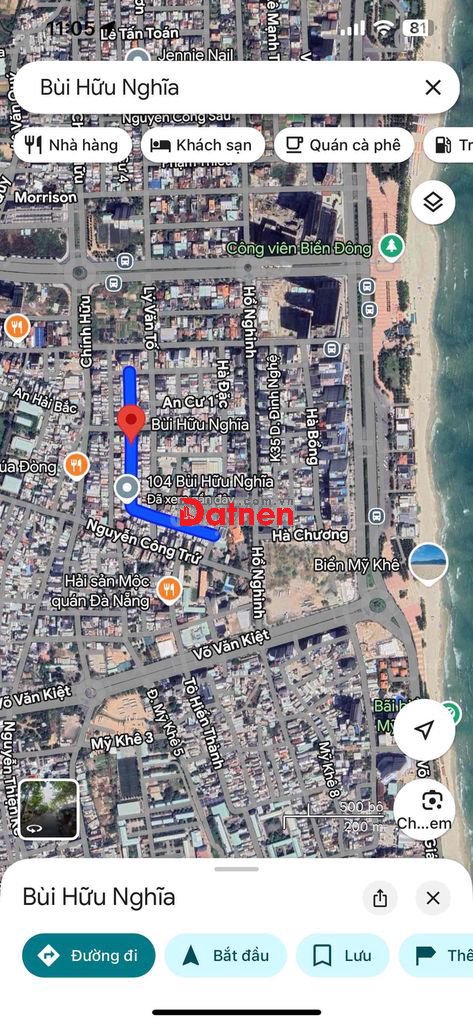Select the Nhà hàng filter chip
Image resolution: width=473 pixels, height=1024 pixels.
pyautogui.click(x=72, y=145)
